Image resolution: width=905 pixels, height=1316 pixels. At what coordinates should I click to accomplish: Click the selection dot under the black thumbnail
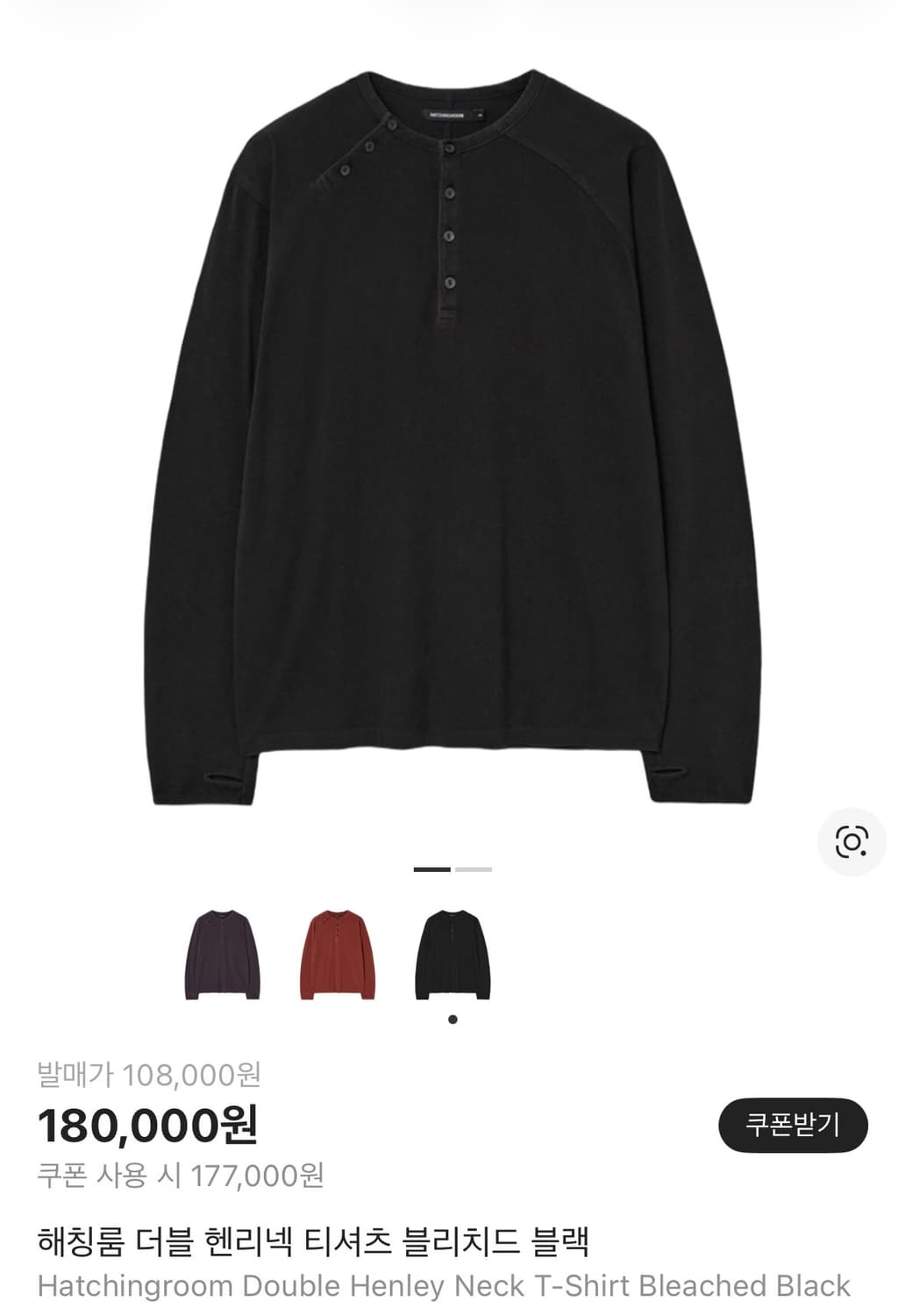[453, 1019]
